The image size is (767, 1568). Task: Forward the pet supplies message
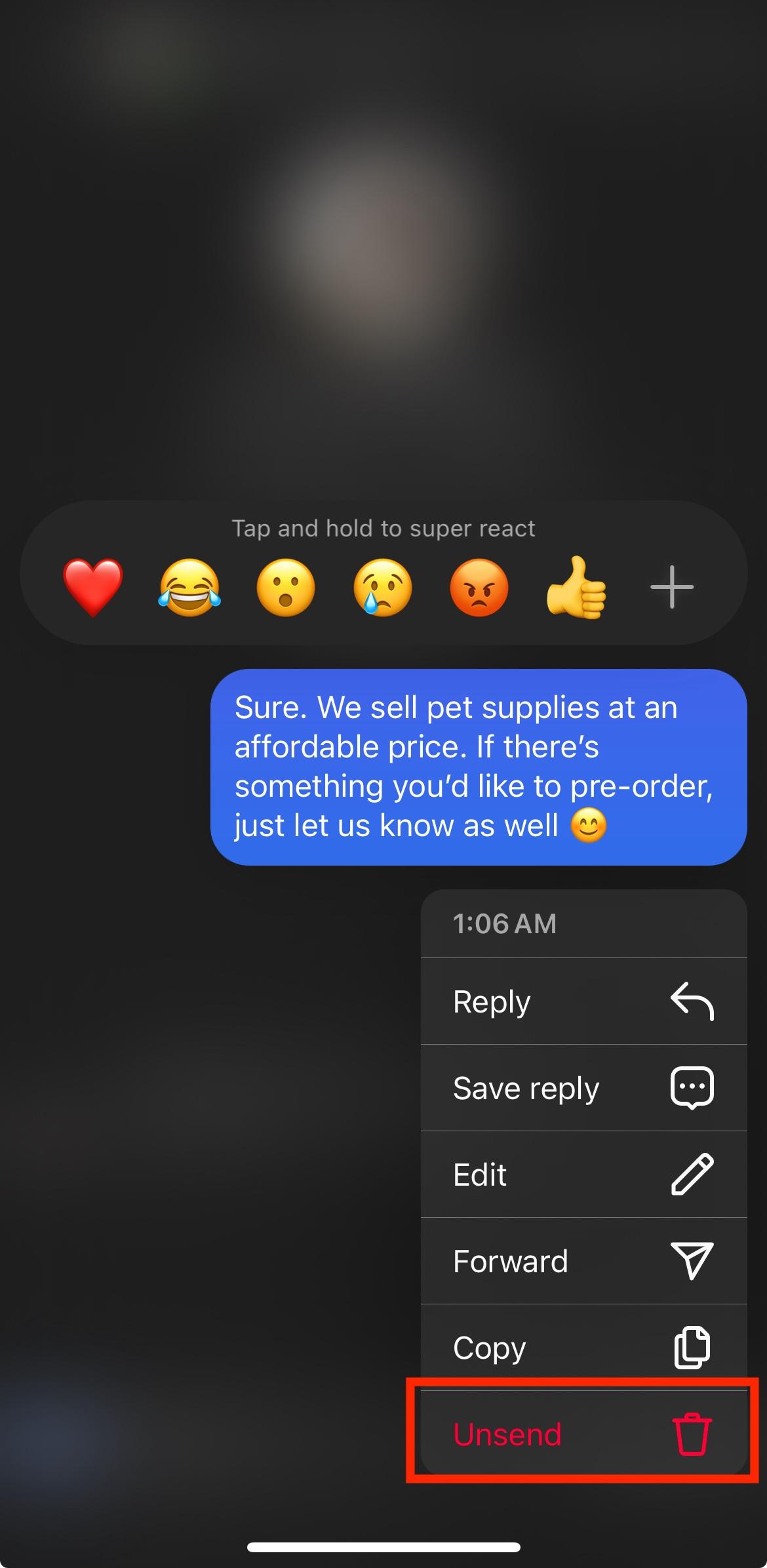583,1261
